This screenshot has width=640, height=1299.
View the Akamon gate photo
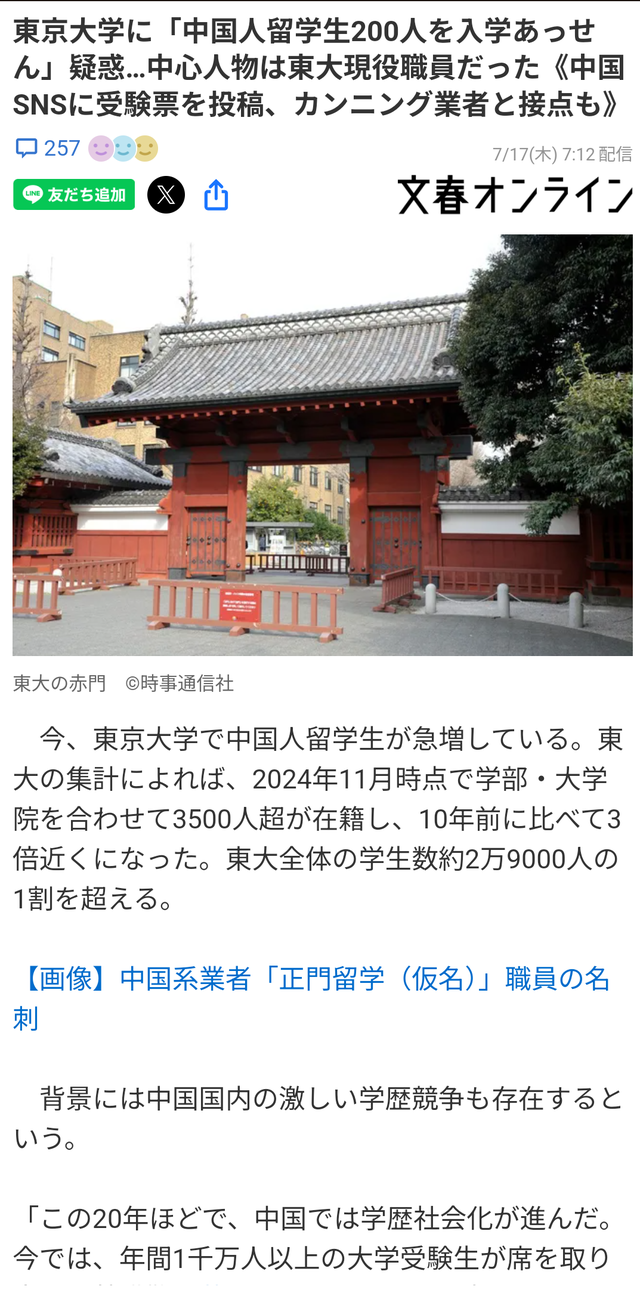(322, 446)
